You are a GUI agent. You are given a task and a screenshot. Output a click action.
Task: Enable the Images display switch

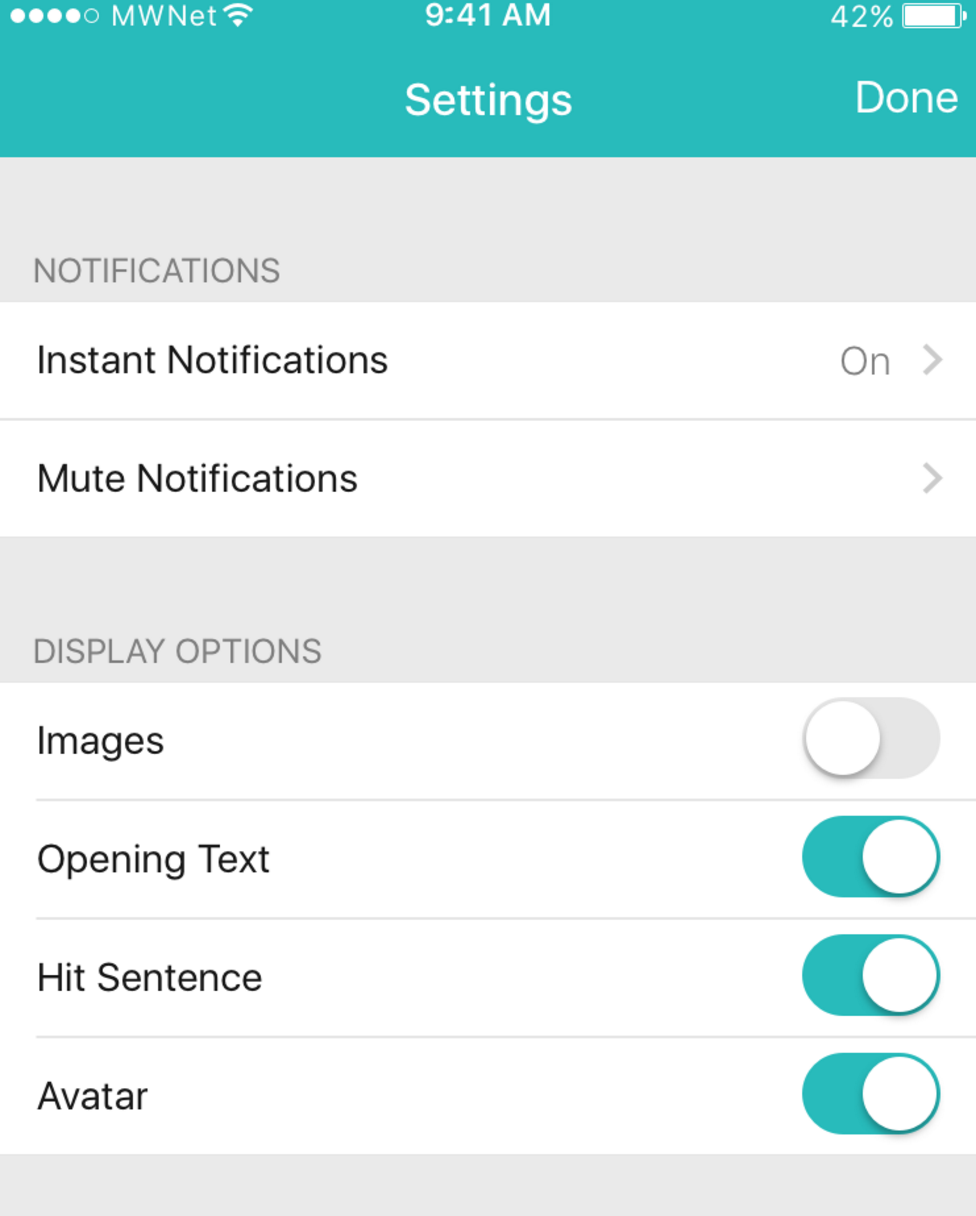870,739
